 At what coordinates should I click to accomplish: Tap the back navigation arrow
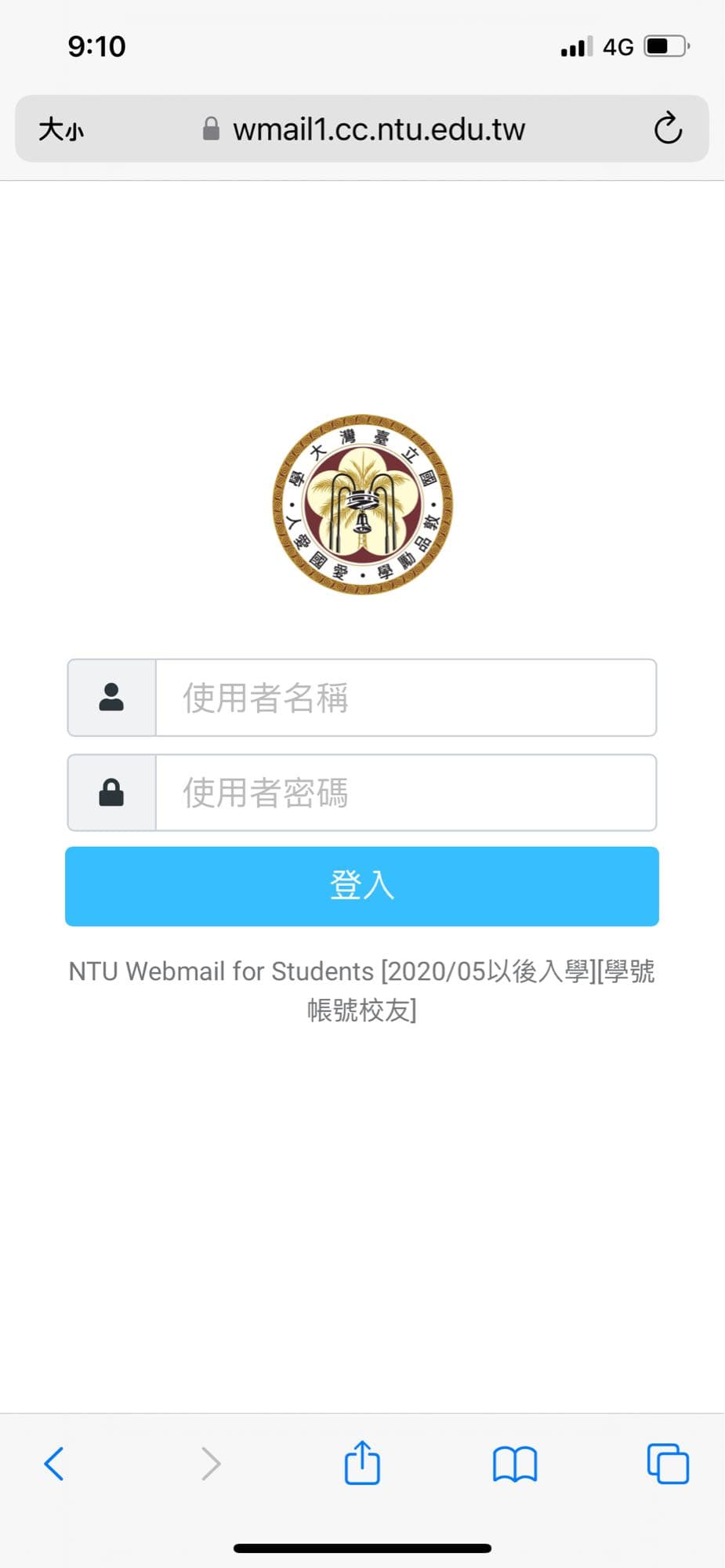[53, 1463]
